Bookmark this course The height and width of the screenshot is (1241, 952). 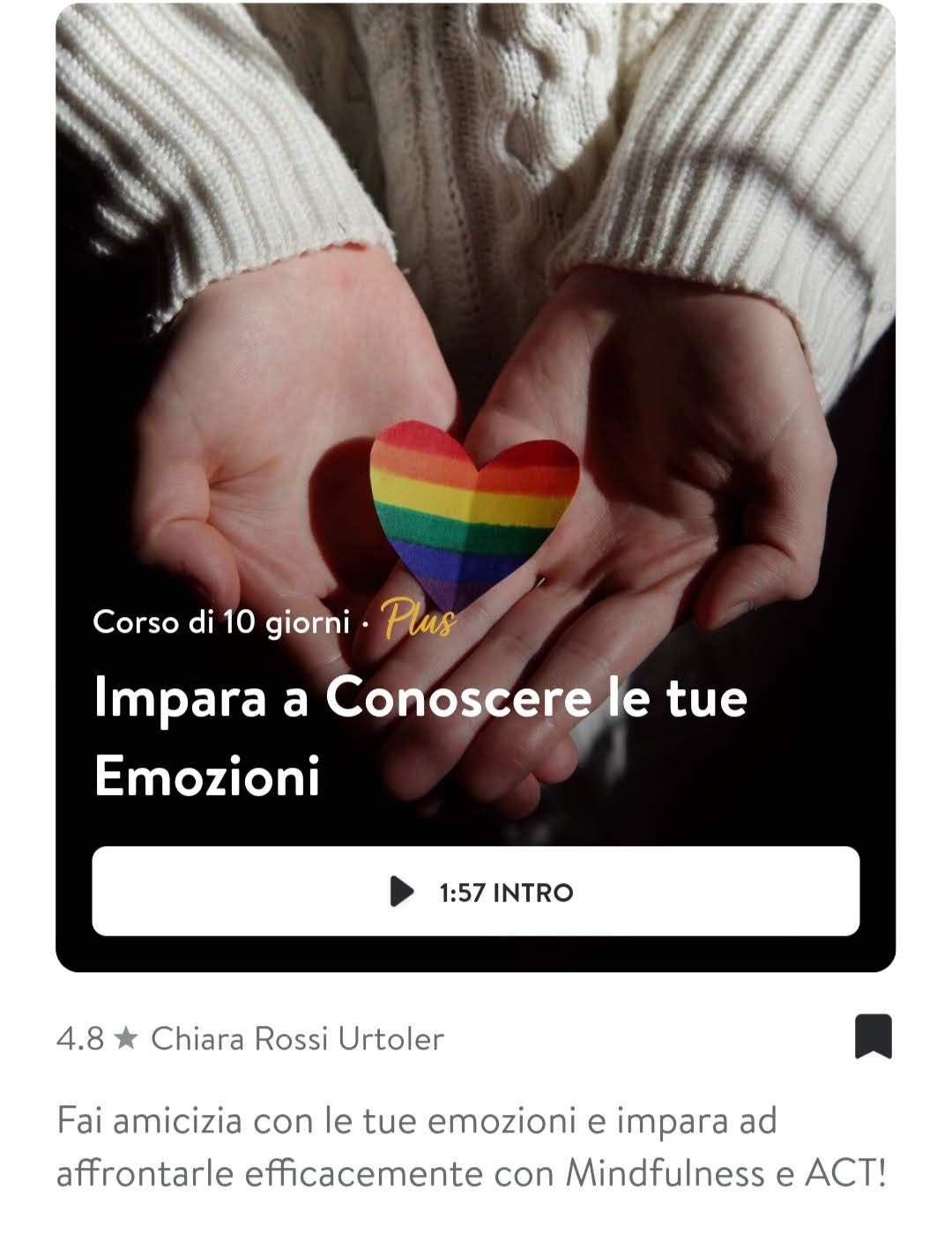pyautogui.click(x=873, y=1037)
